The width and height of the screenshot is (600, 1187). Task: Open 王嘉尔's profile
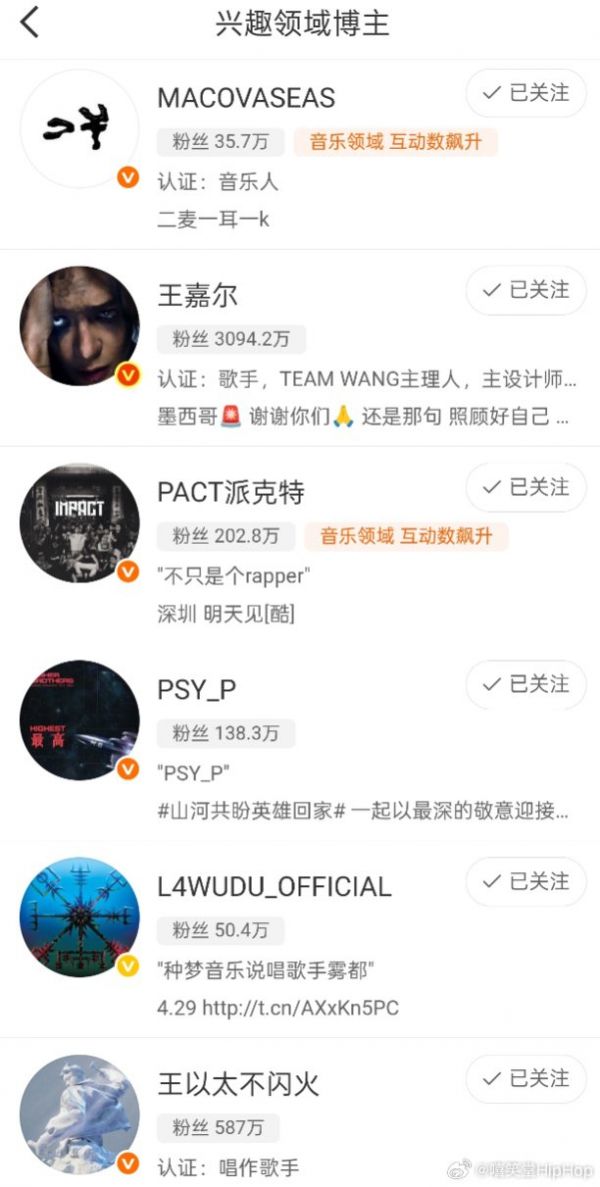click(198, 295)
